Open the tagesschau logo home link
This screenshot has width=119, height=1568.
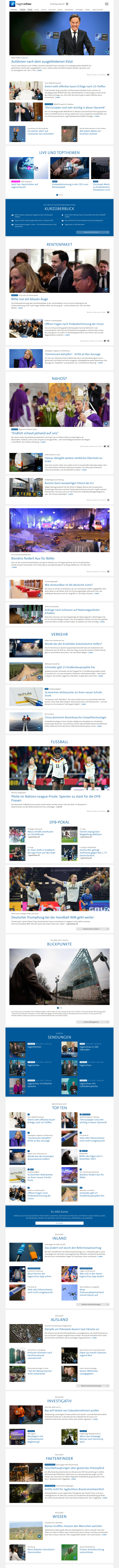tap(22, 4)
